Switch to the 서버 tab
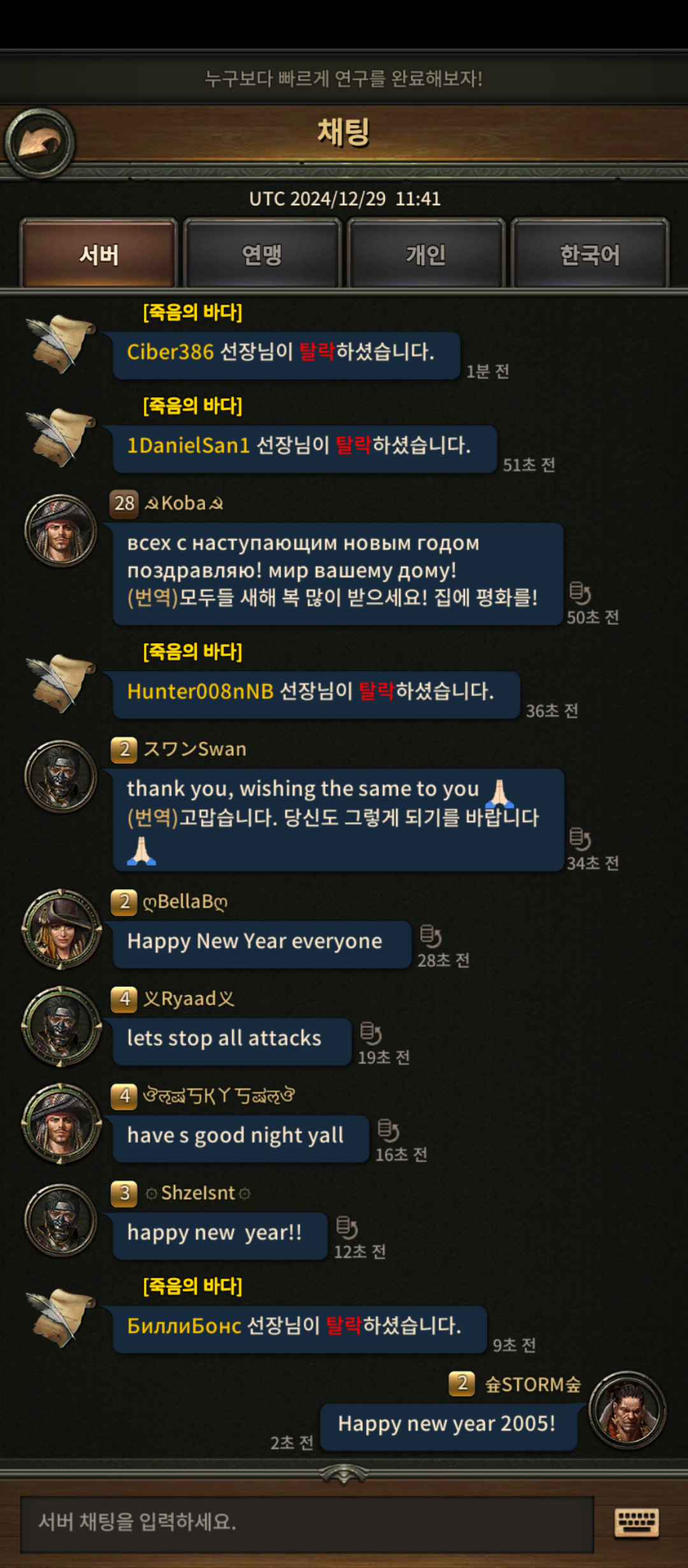 point(99,254)
